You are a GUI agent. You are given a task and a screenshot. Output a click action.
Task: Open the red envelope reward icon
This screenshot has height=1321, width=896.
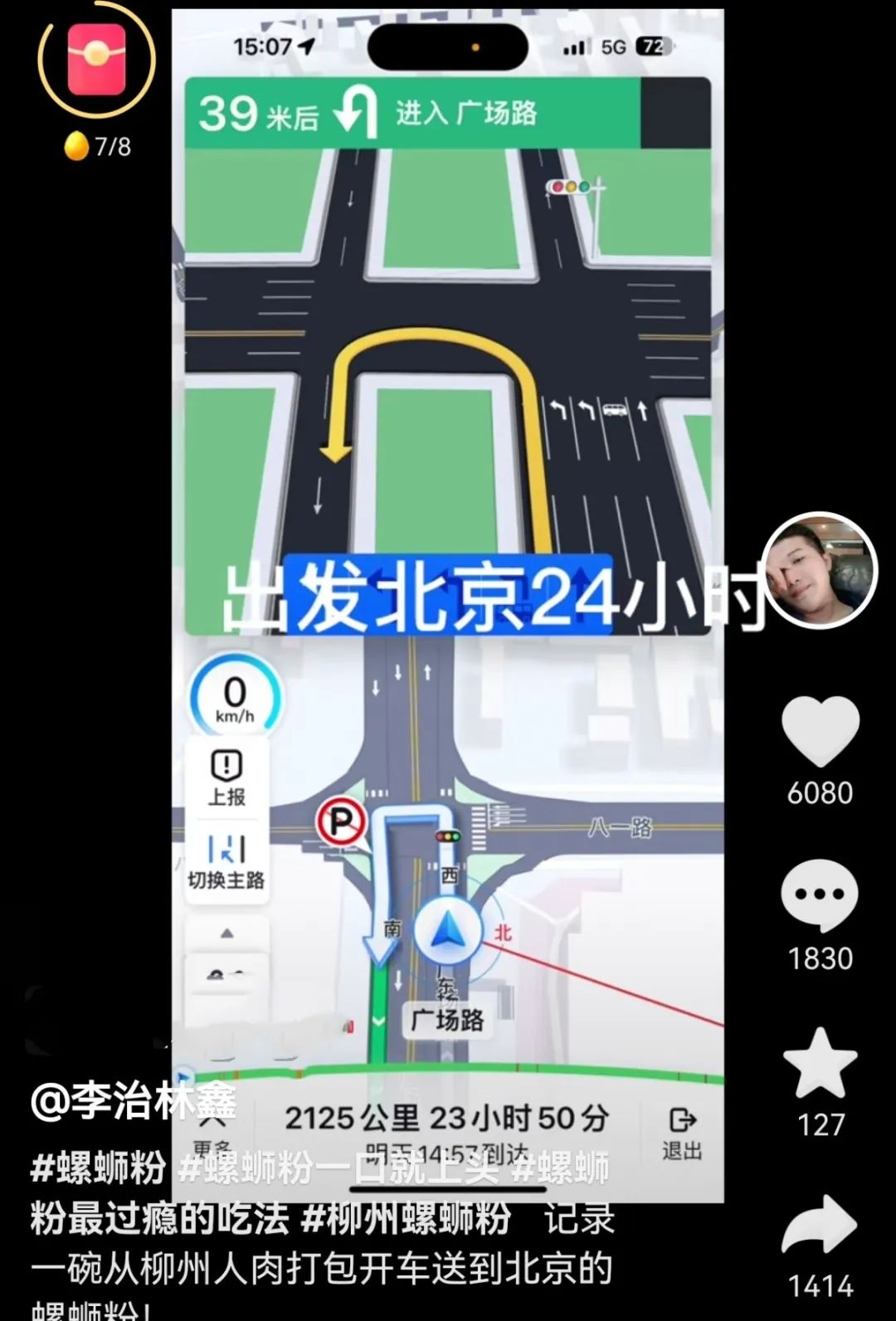pos(96,60)
